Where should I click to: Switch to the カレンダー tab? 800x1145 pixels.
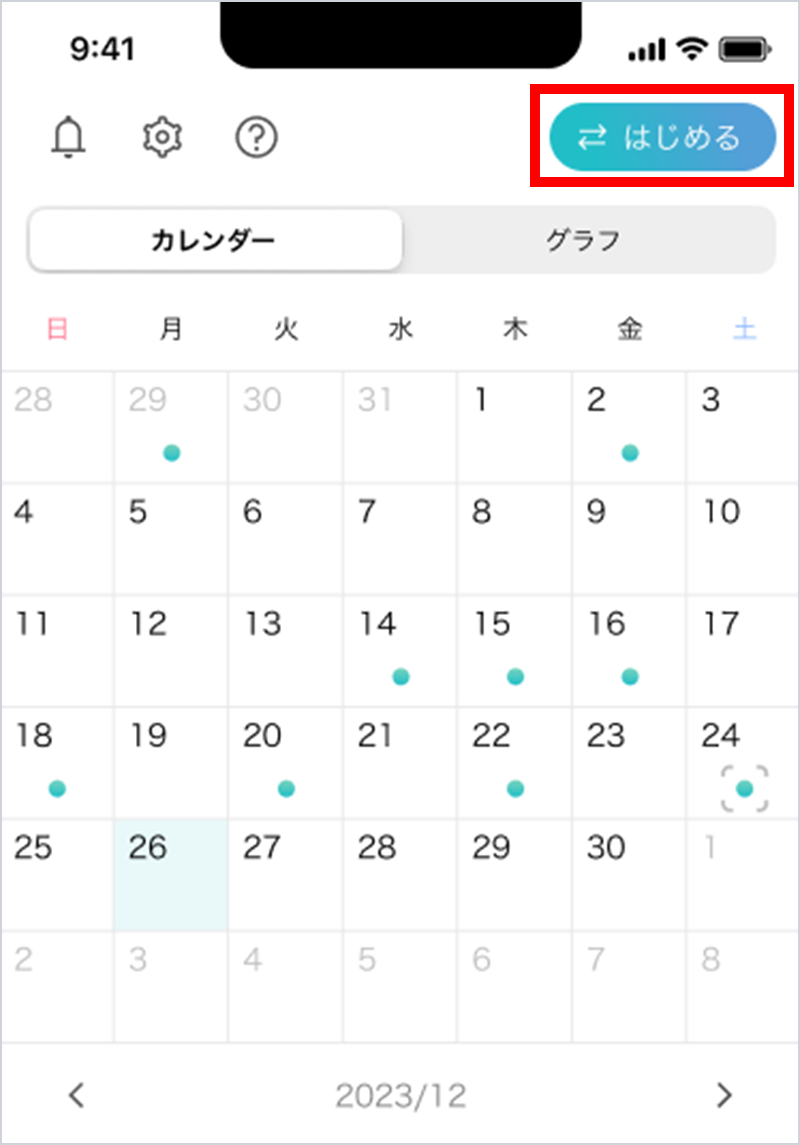tap(214, 240)
